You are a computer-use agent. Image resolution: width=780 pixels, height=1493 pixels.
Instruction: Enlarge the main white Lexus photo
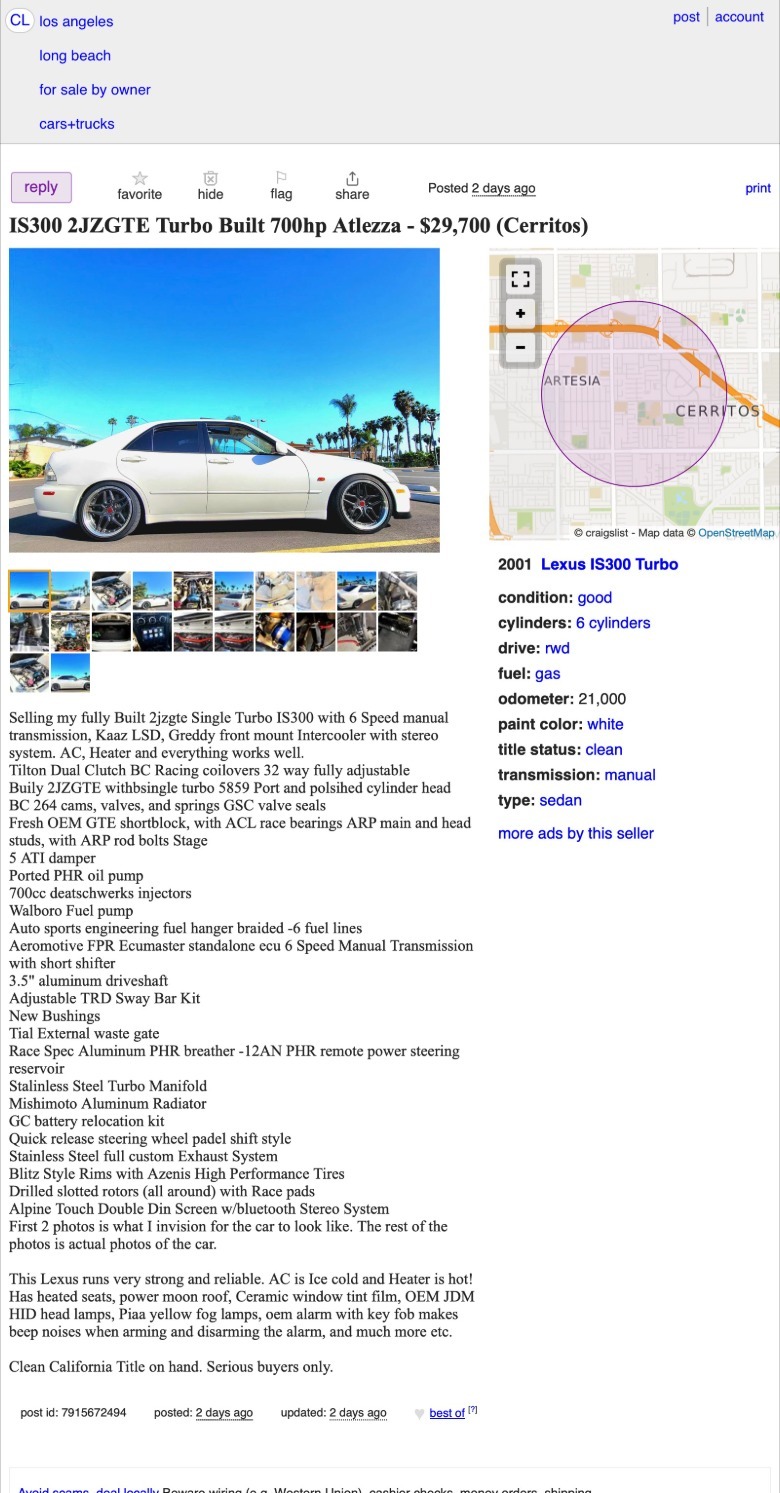pos(224,400)
